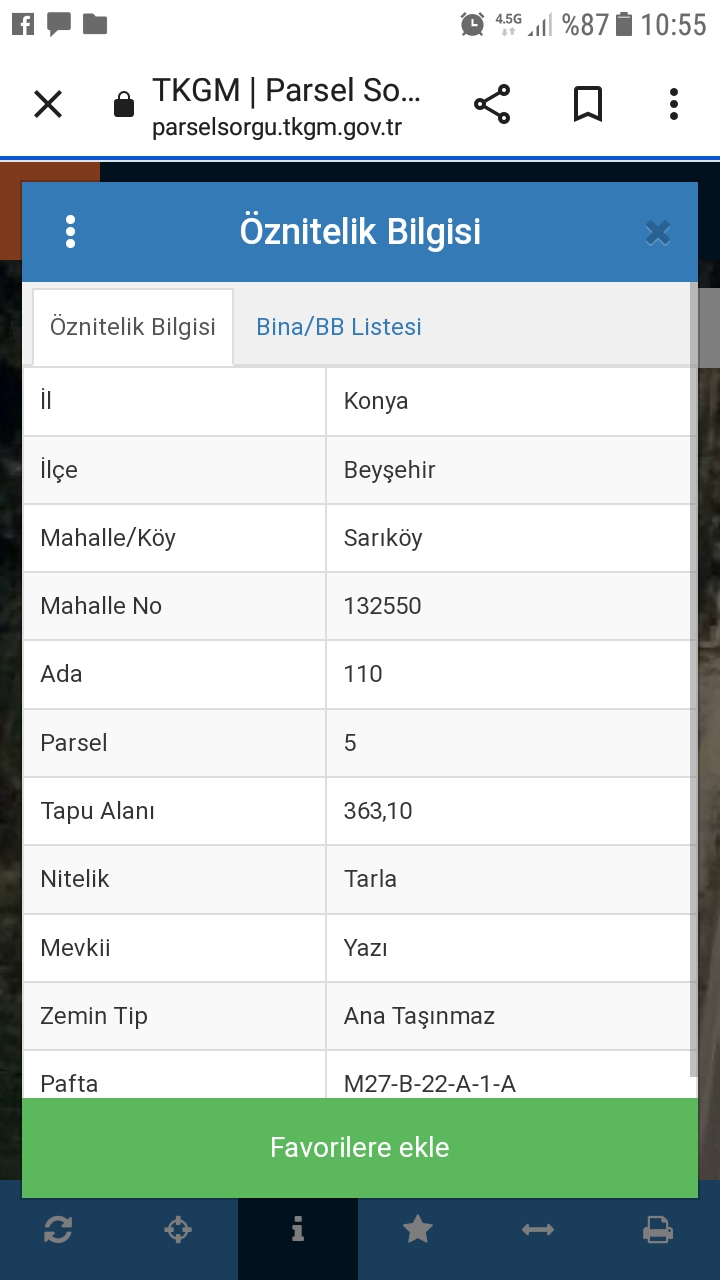Tap the print icon

[657, 1230]
